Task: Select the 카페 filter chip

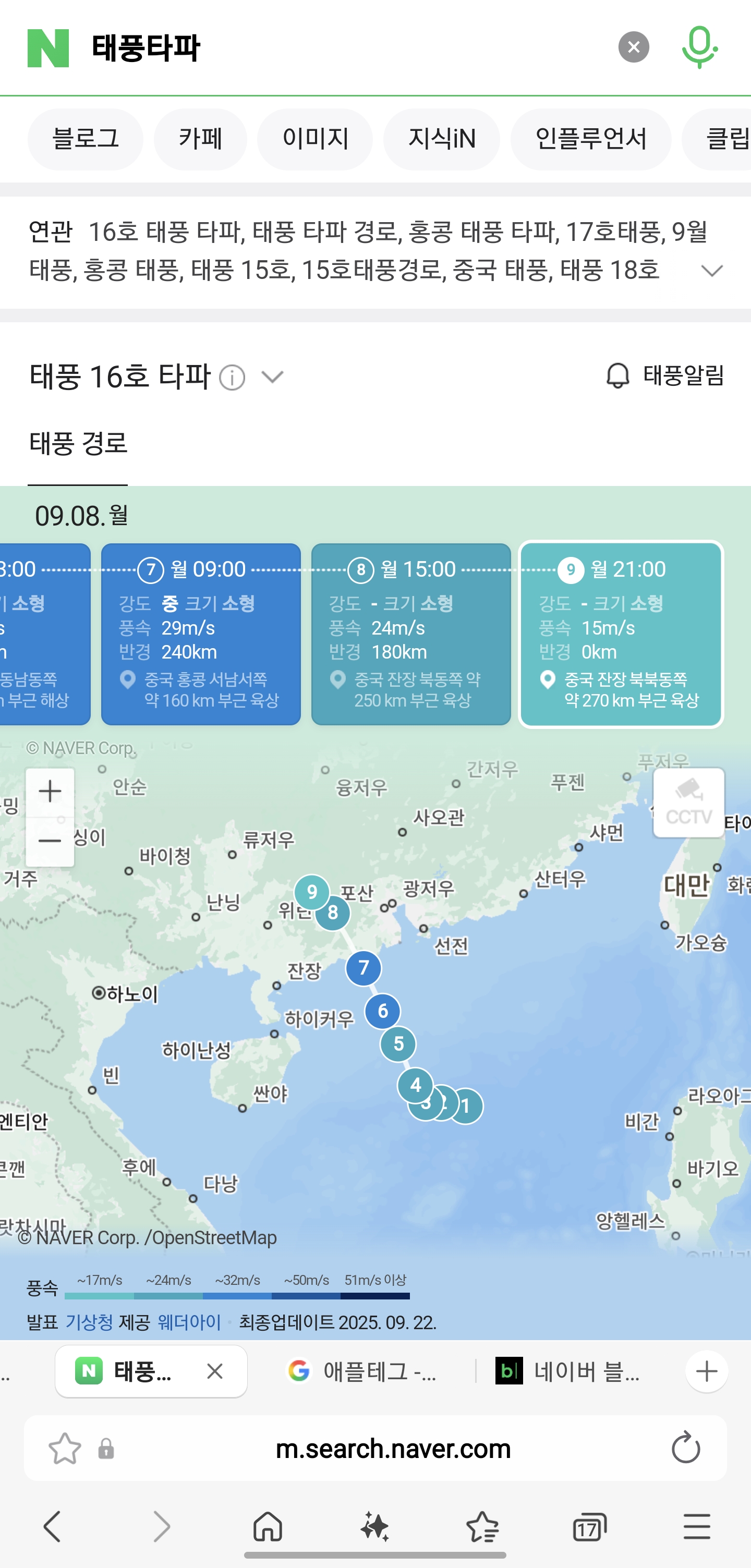Action: pyautogui.click(x=200, y=139)
